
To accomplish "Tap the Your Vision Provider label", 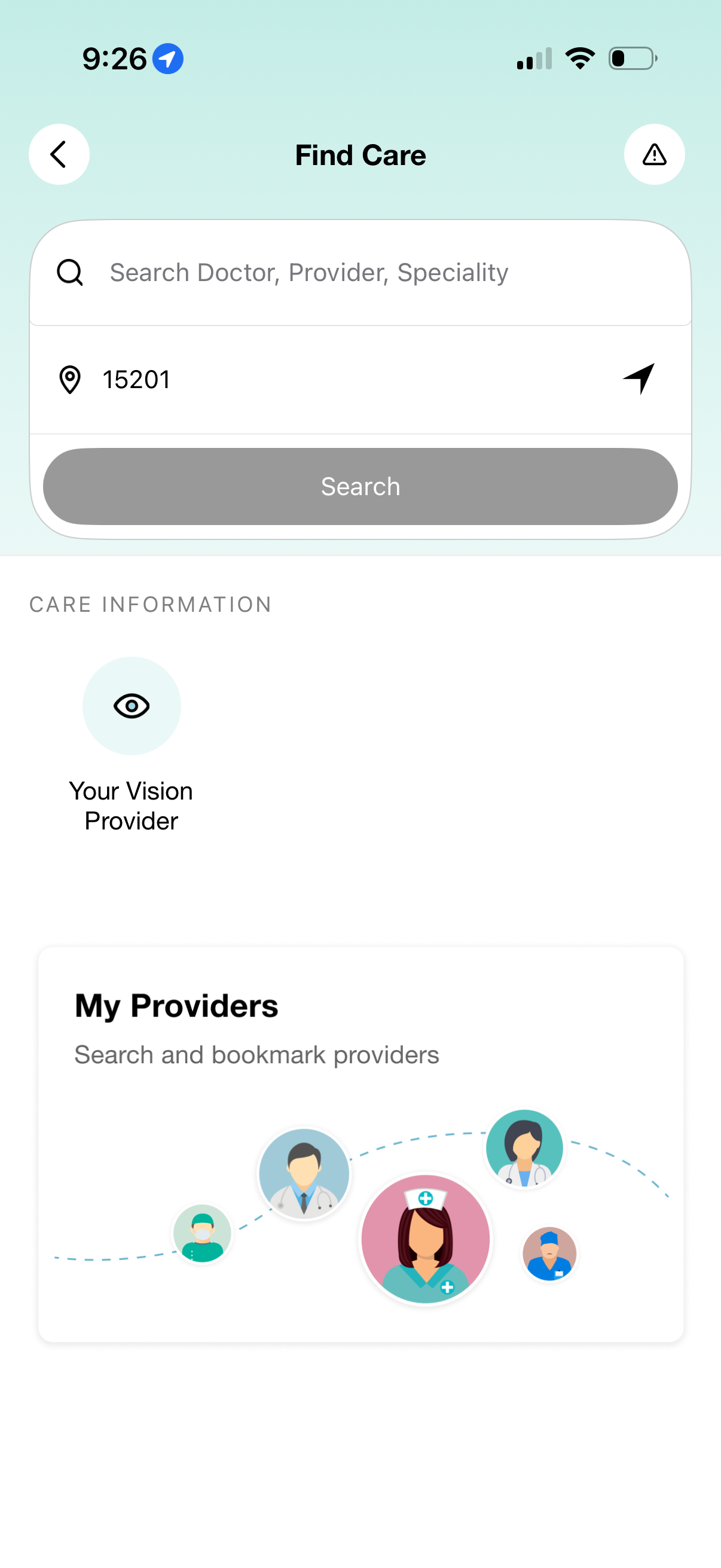I will point(131,806).
